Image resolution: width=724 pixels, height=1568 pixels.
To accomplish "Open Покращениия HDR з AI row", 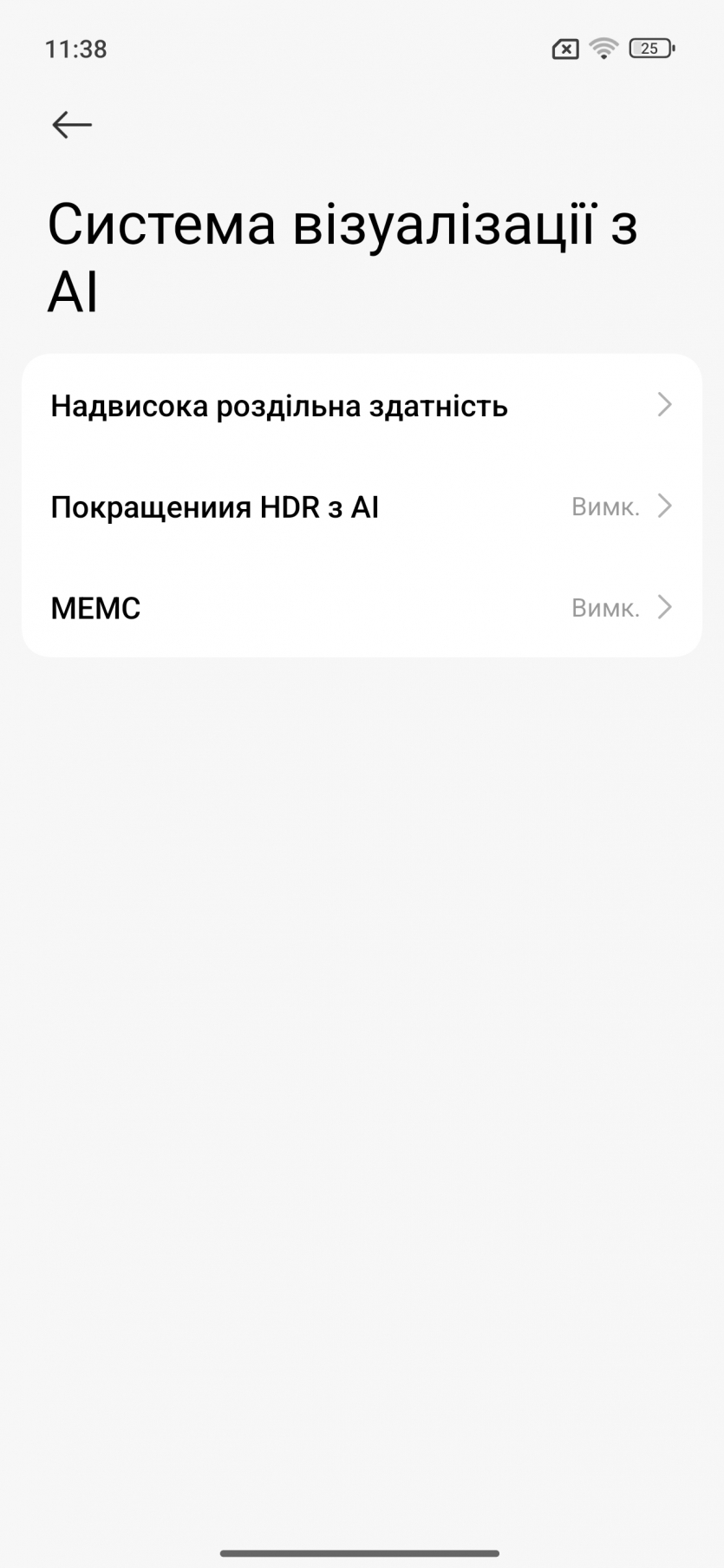I will [x=362, y=507].
